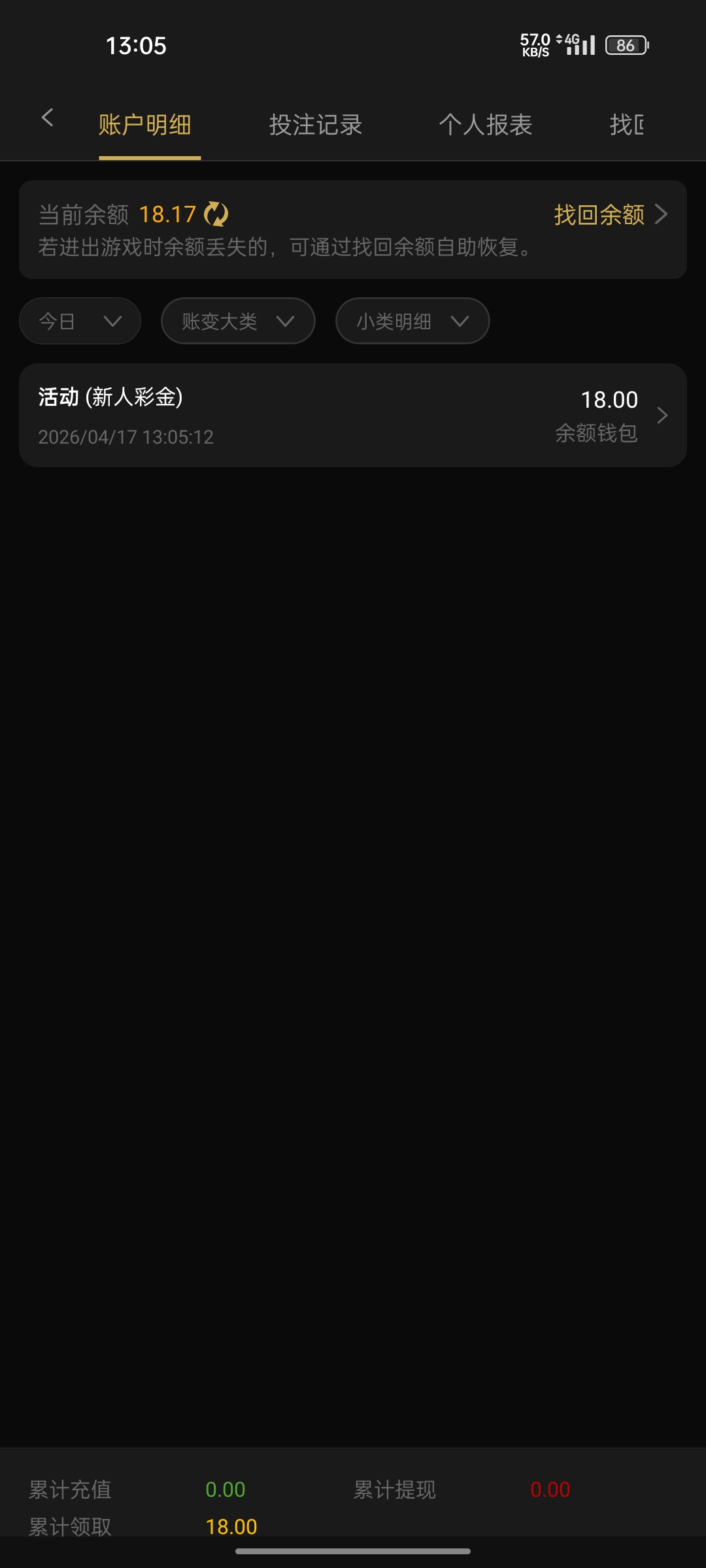Switch to the 投注记录 tab
Screen dimensions: 706x1568
pyautogui.click(x=316, y=125)
